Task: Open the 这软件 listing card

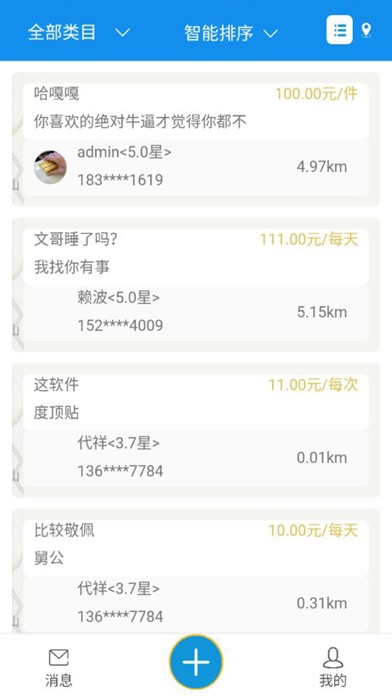Action: [196, 431]
